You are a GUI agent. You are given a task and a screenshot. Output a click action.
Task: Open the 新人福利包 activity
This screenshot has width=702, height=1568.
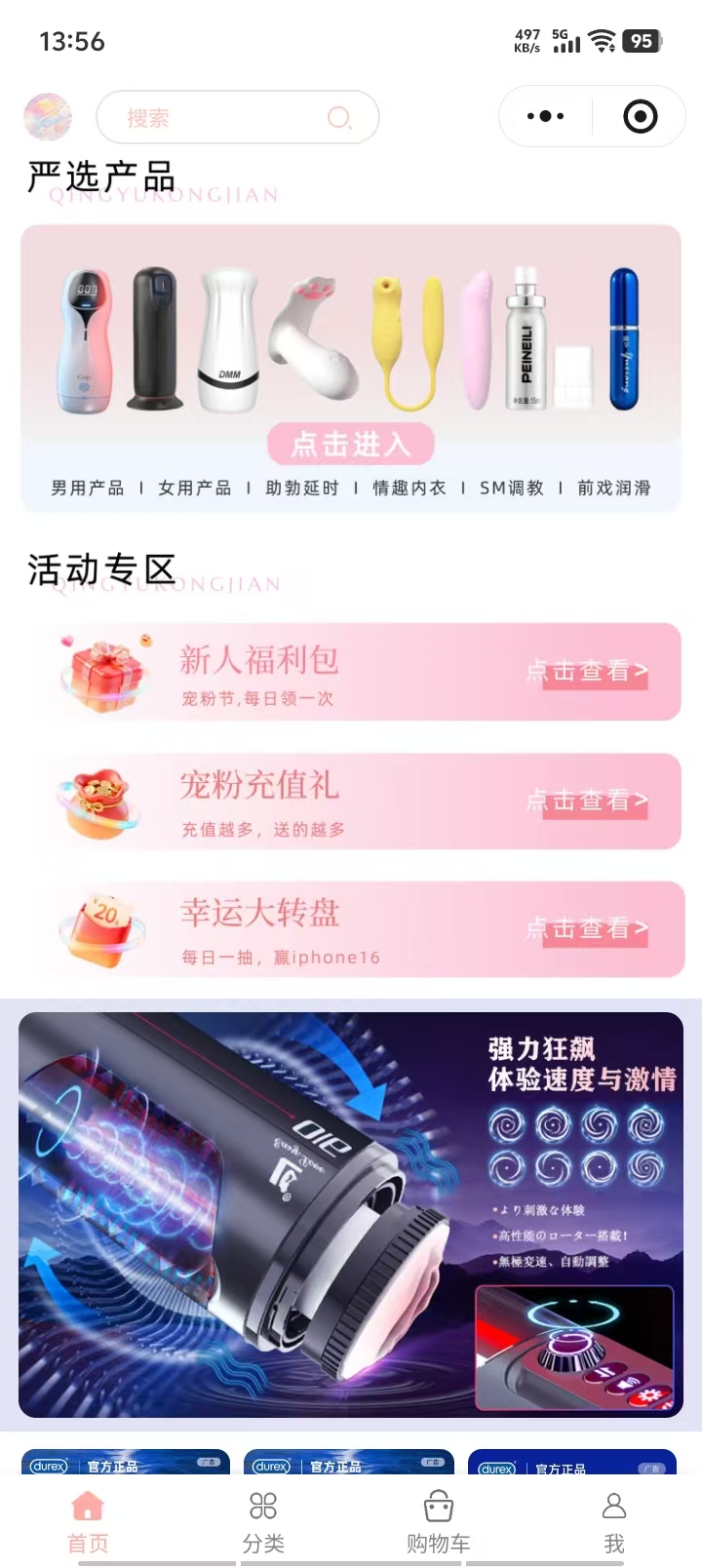click(351, 672)
